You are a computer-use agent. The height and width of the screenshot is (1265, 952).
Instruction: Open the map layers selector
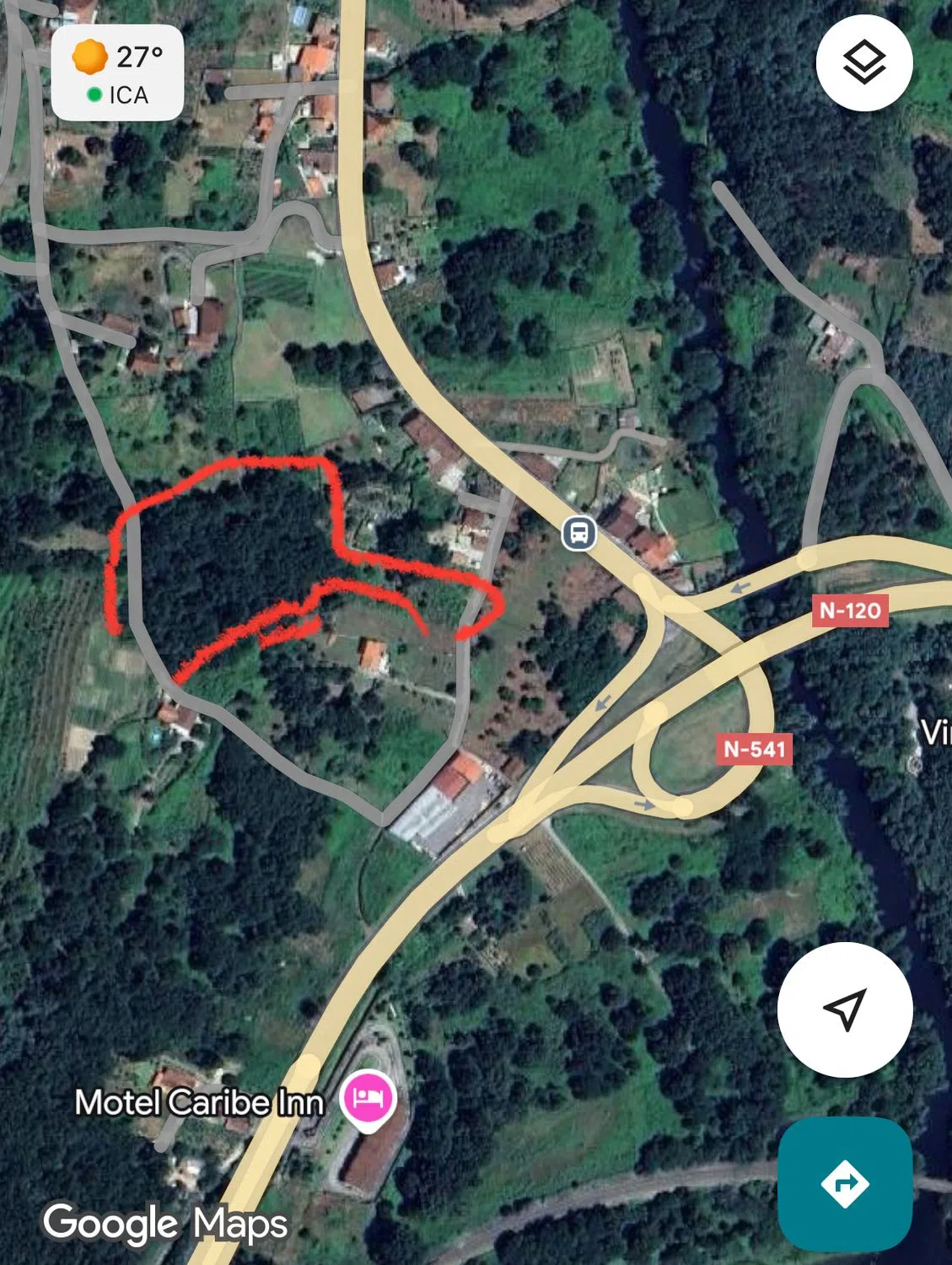864,63
